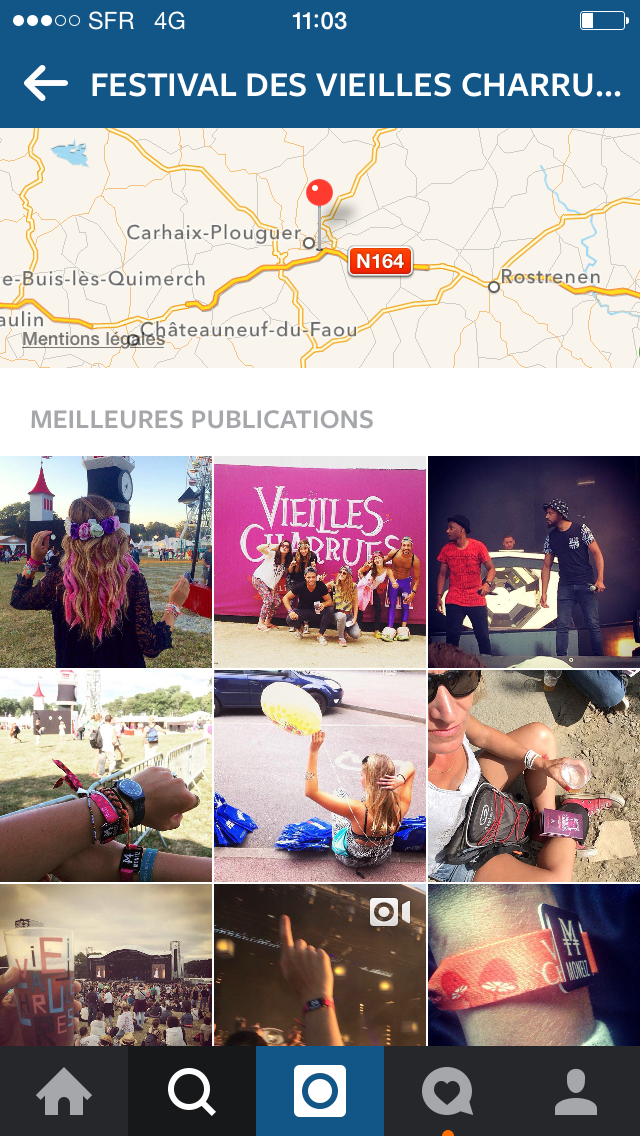Open the photo of wrists with festival bracelets

pyautogui.click(x=105, y=776)
